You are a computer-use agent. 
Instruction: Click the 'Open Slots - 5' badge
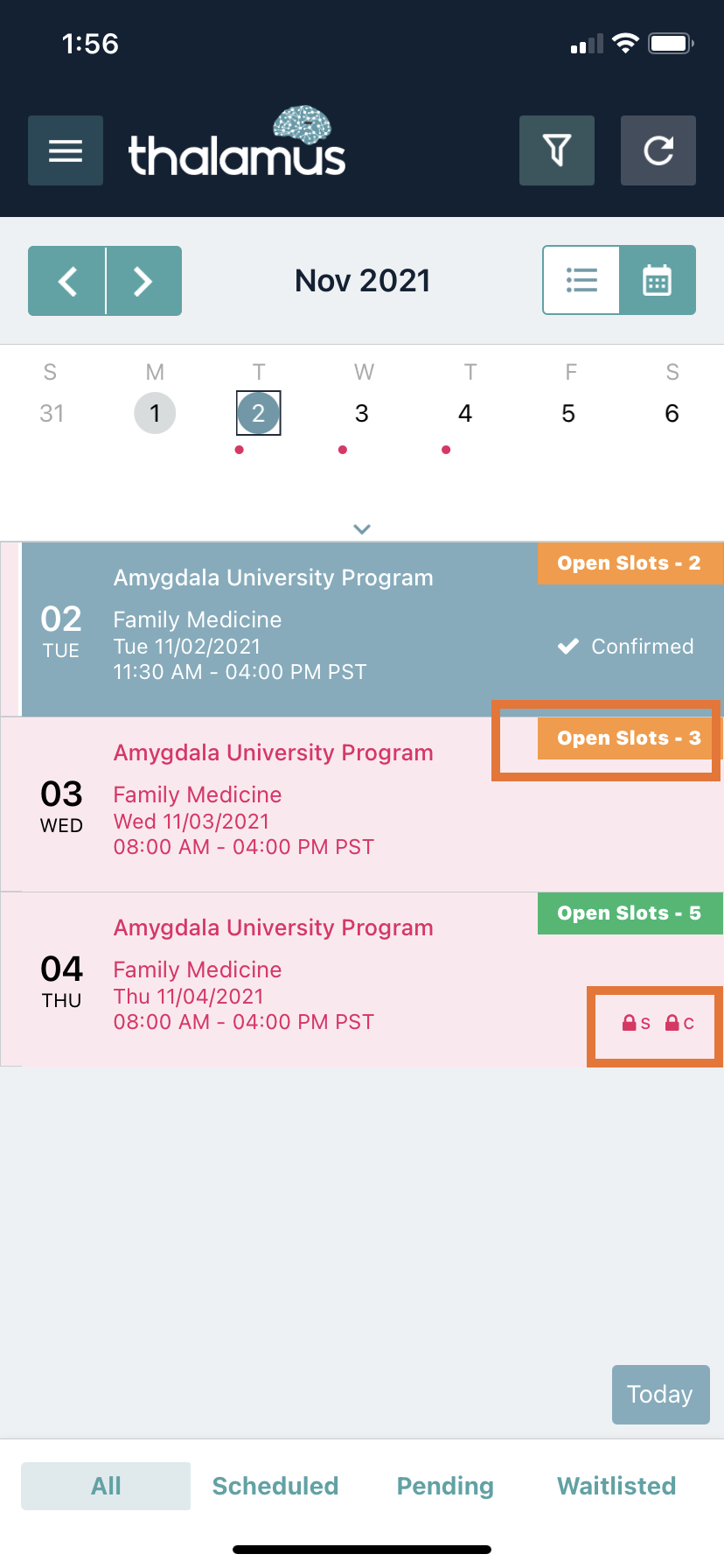630,913
